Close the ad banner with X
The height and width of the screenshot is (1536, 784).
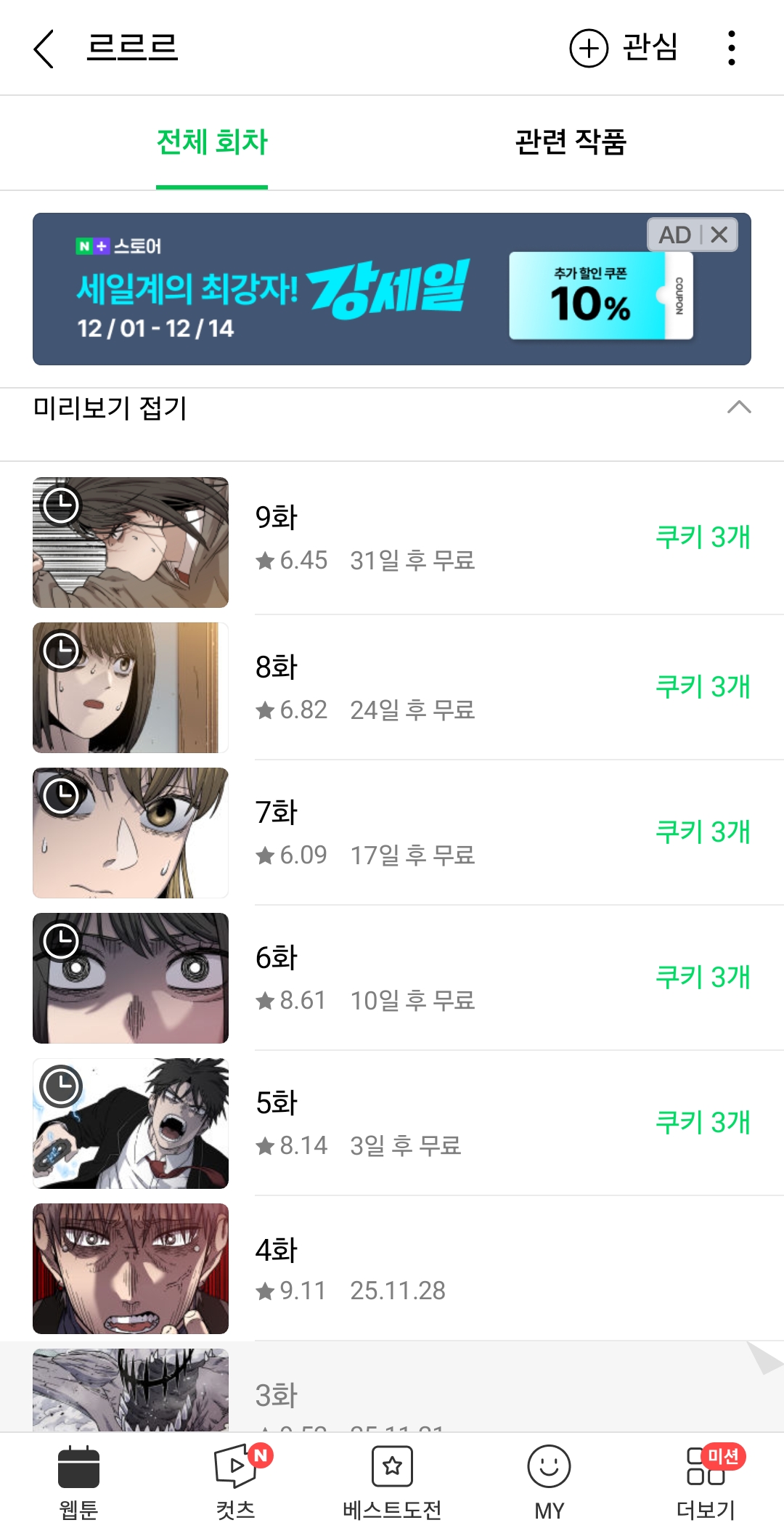pyautogui.click(x=719, y=235)
